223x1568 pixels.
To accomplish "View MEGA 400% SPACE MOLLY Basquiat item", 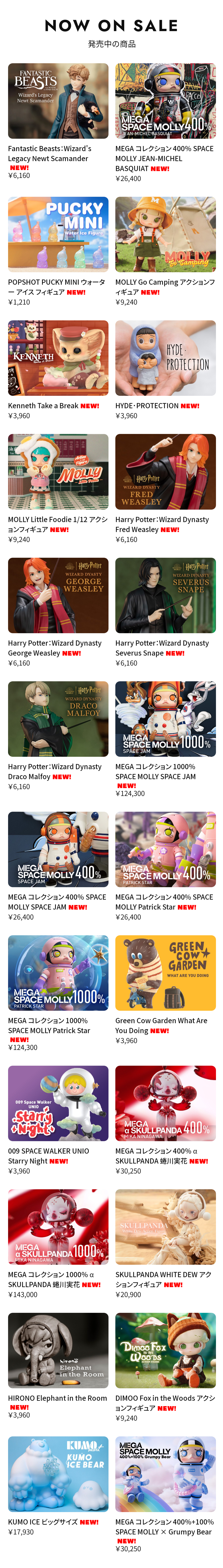I will tap(165, 101).
